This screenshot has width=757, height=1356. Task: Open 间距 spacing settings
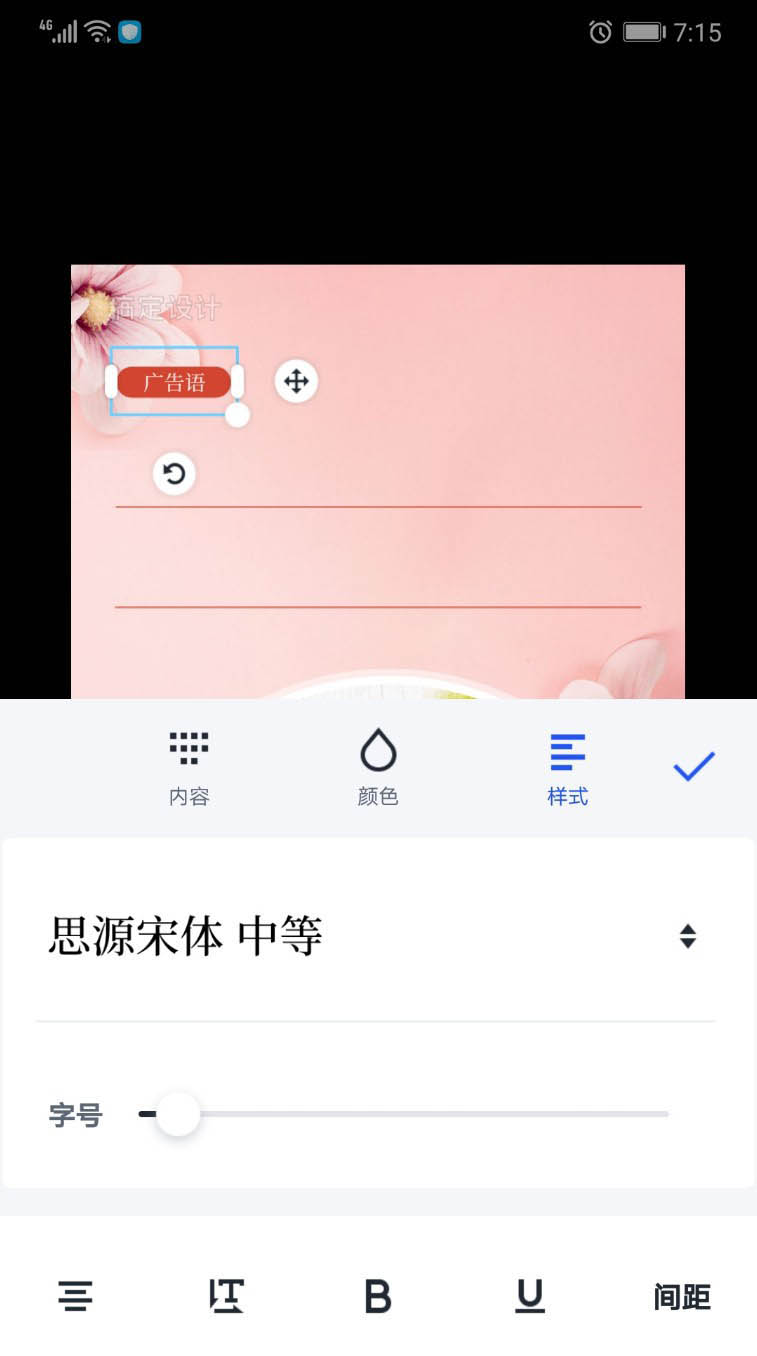point(681,1297)
